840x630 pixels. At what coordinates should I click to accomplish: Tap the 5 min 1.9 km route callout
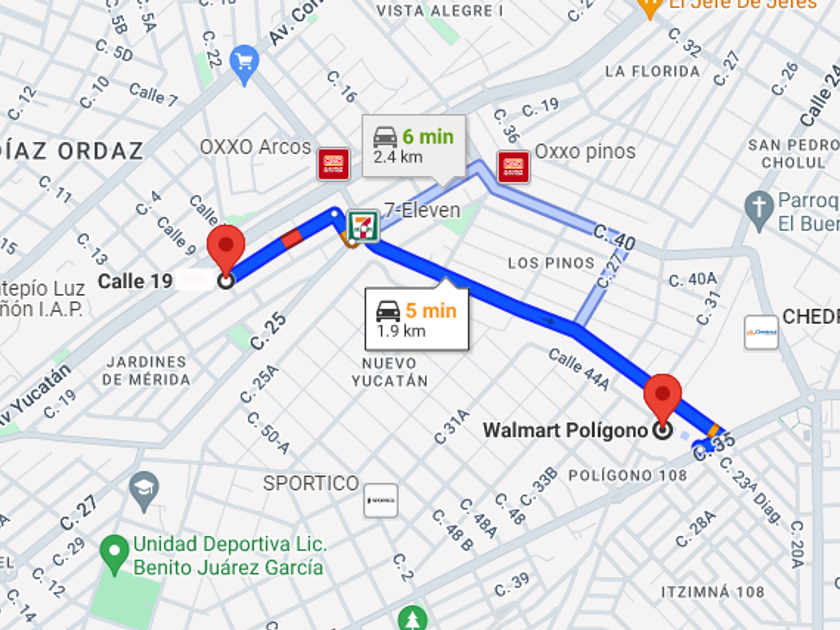tap(416, 320)
